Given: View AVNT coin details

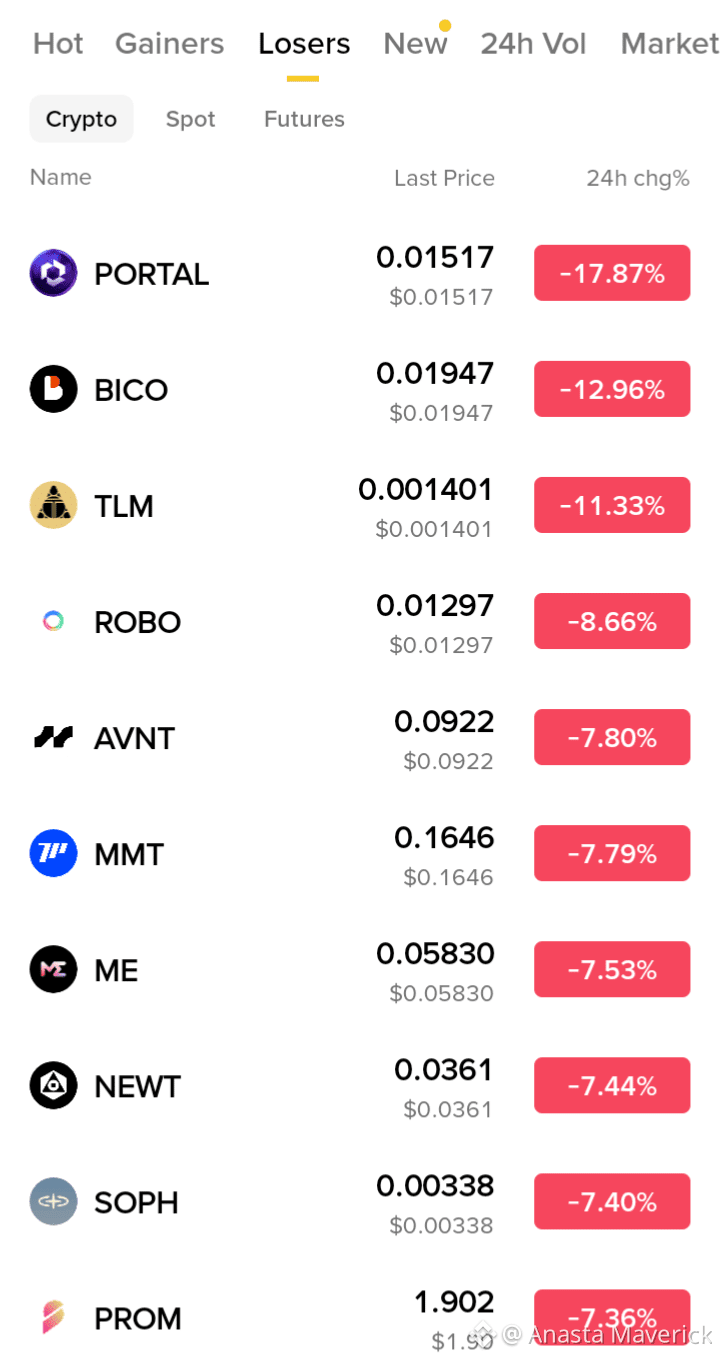Looking at the screenshot, I should point(360,737).
